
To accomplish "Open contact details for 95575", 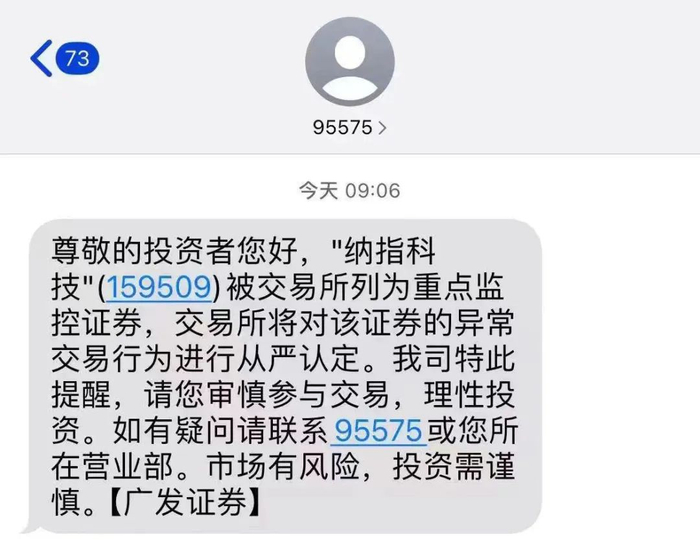I will [349, 128].
